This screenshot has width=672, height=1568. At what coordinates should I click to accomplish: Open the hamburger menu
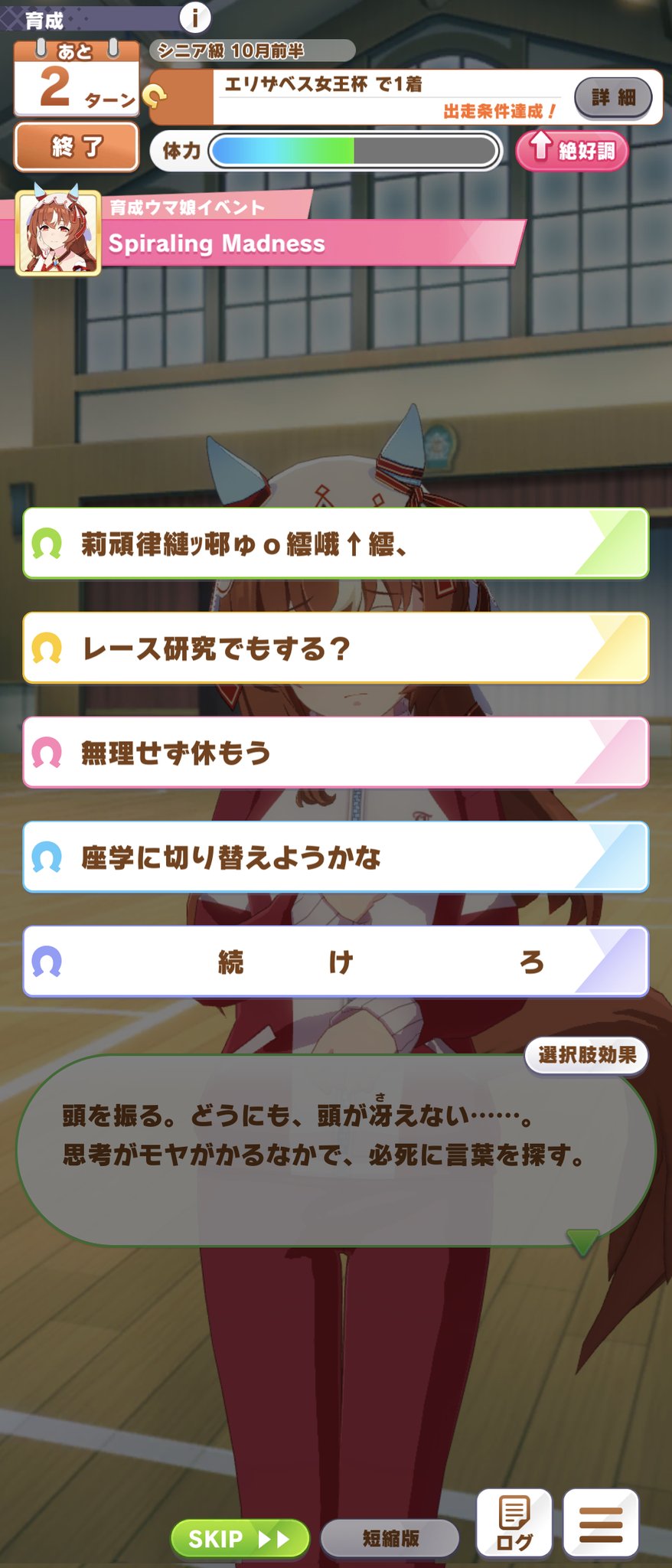tap(601, 1523)
